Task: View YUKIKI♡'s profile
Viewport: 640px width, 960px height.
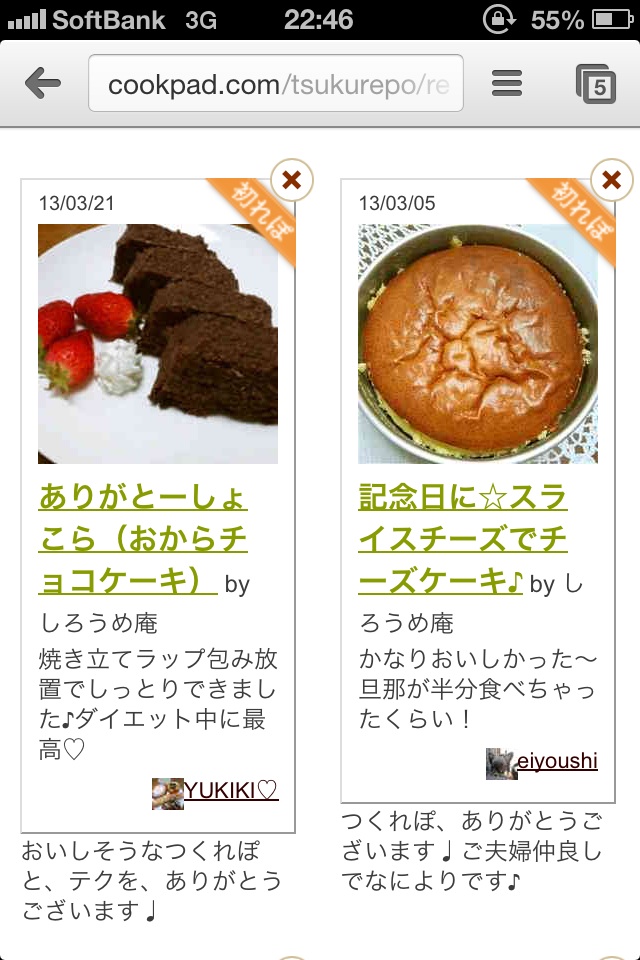Action: (230, 791)
